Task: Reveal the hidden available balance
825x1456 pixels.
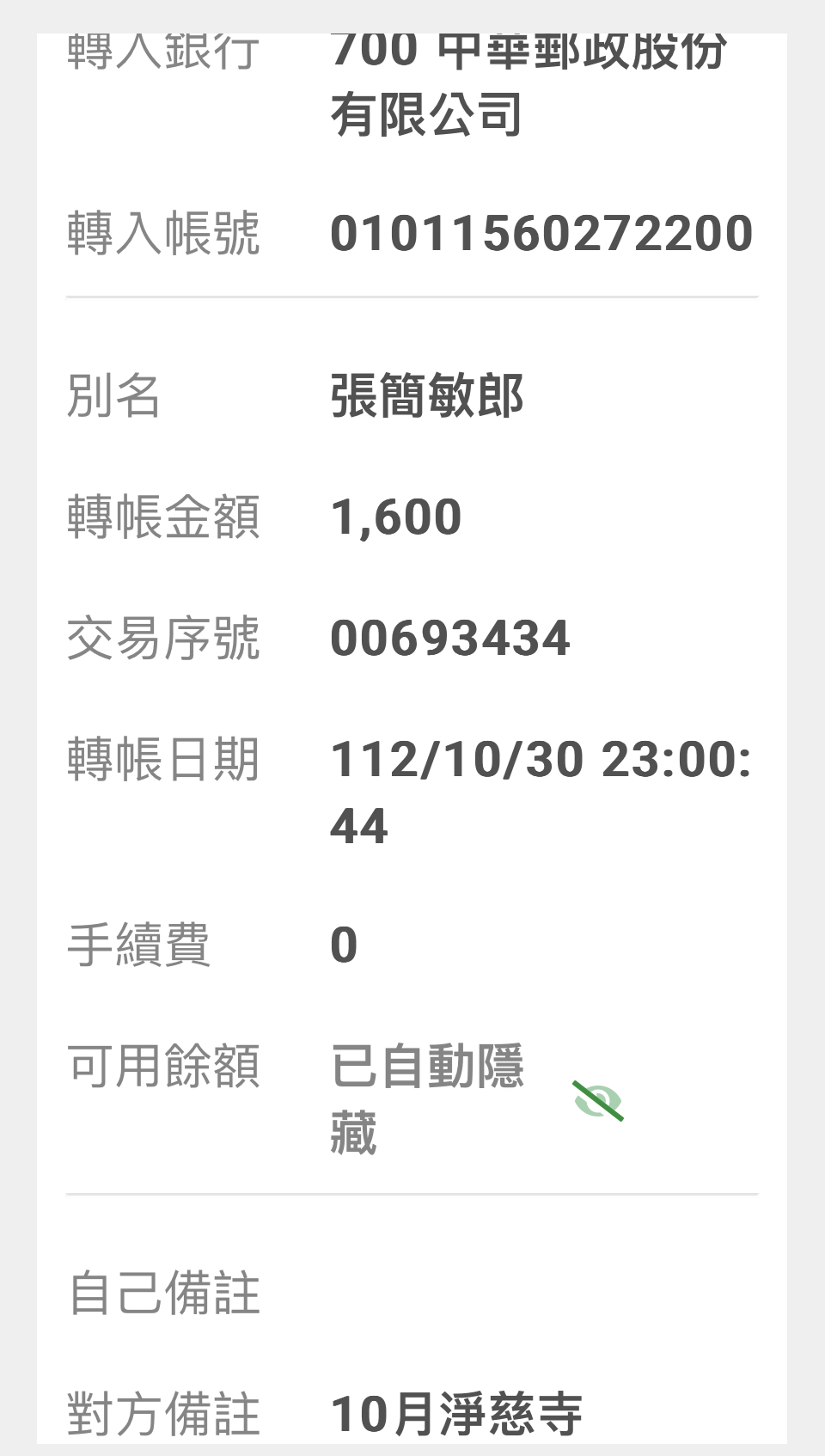Action: [598, 1101]
